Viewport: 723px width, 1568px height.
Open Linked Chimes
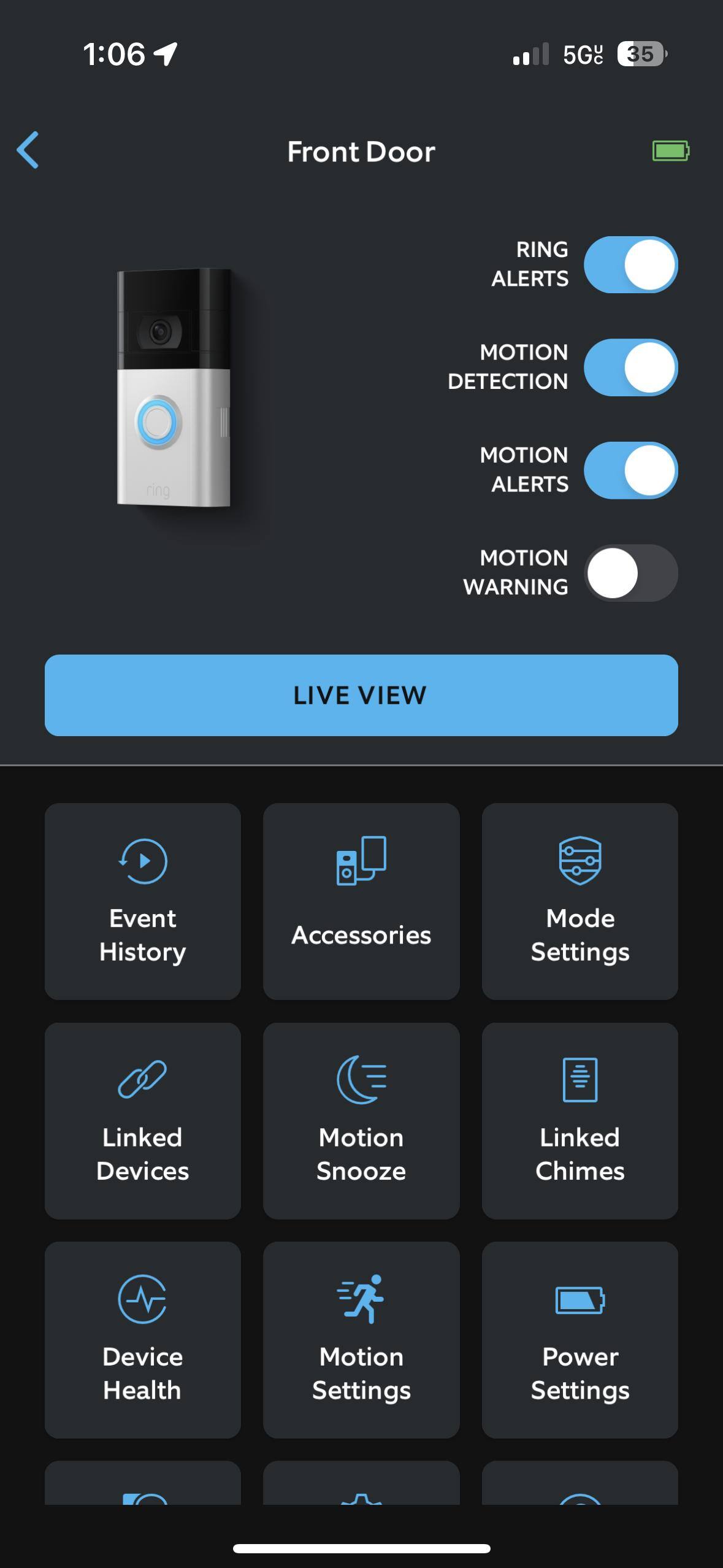(580, 1120)
